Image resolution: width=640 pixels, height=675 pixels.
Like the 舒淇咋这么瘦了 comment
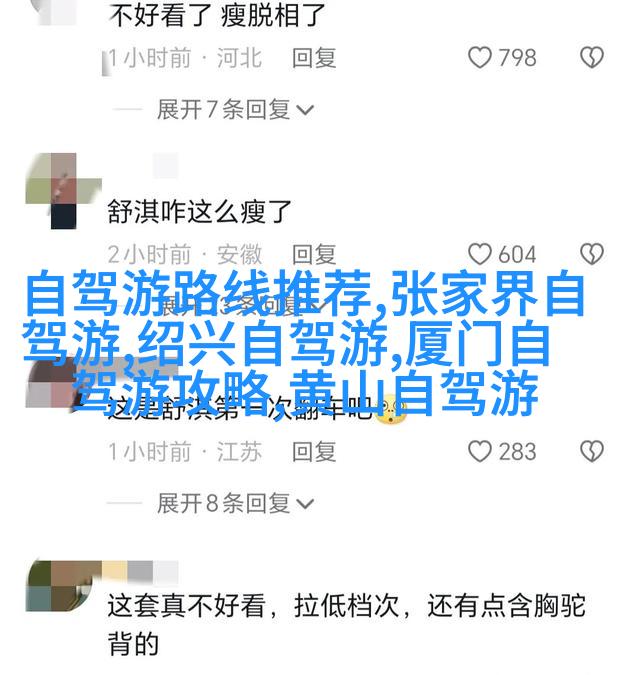pyautogui.click(x=482, y=254)
